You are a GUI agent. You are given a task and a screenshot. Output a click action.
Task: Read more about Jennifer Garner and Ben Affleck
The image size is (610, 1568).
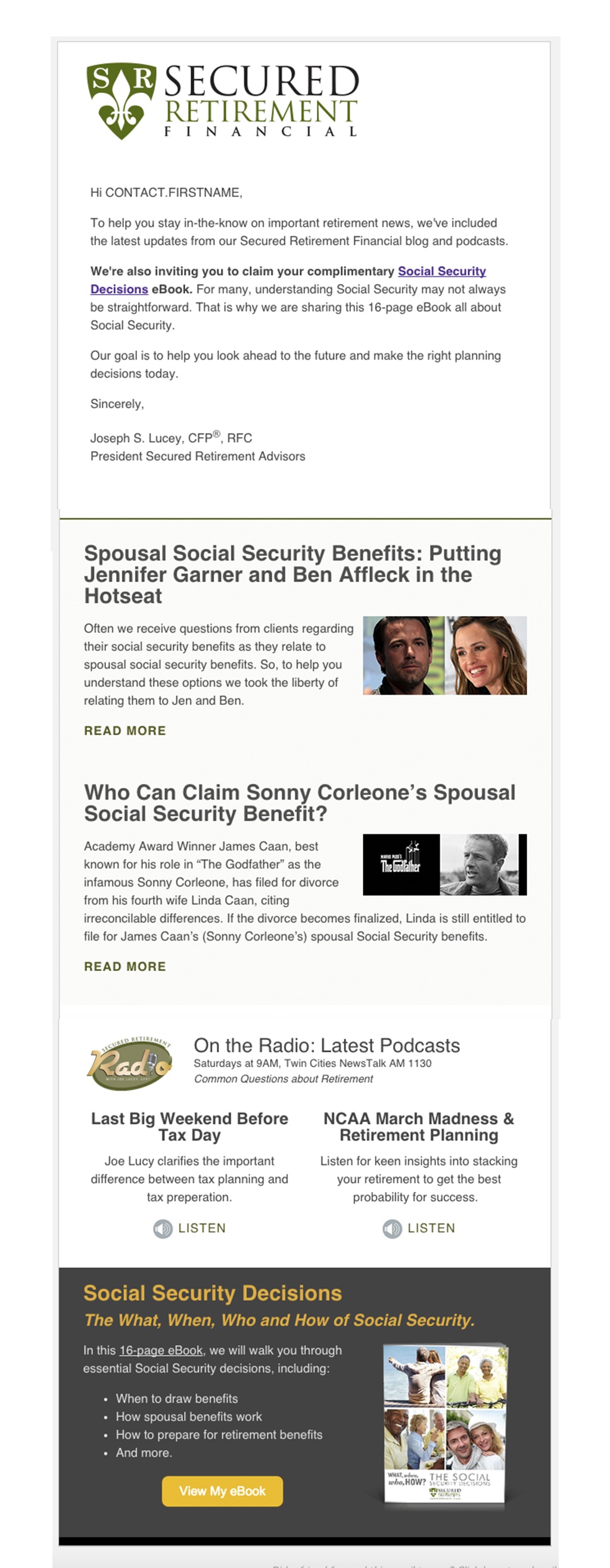pyautogui.click(x=125, y=730)
